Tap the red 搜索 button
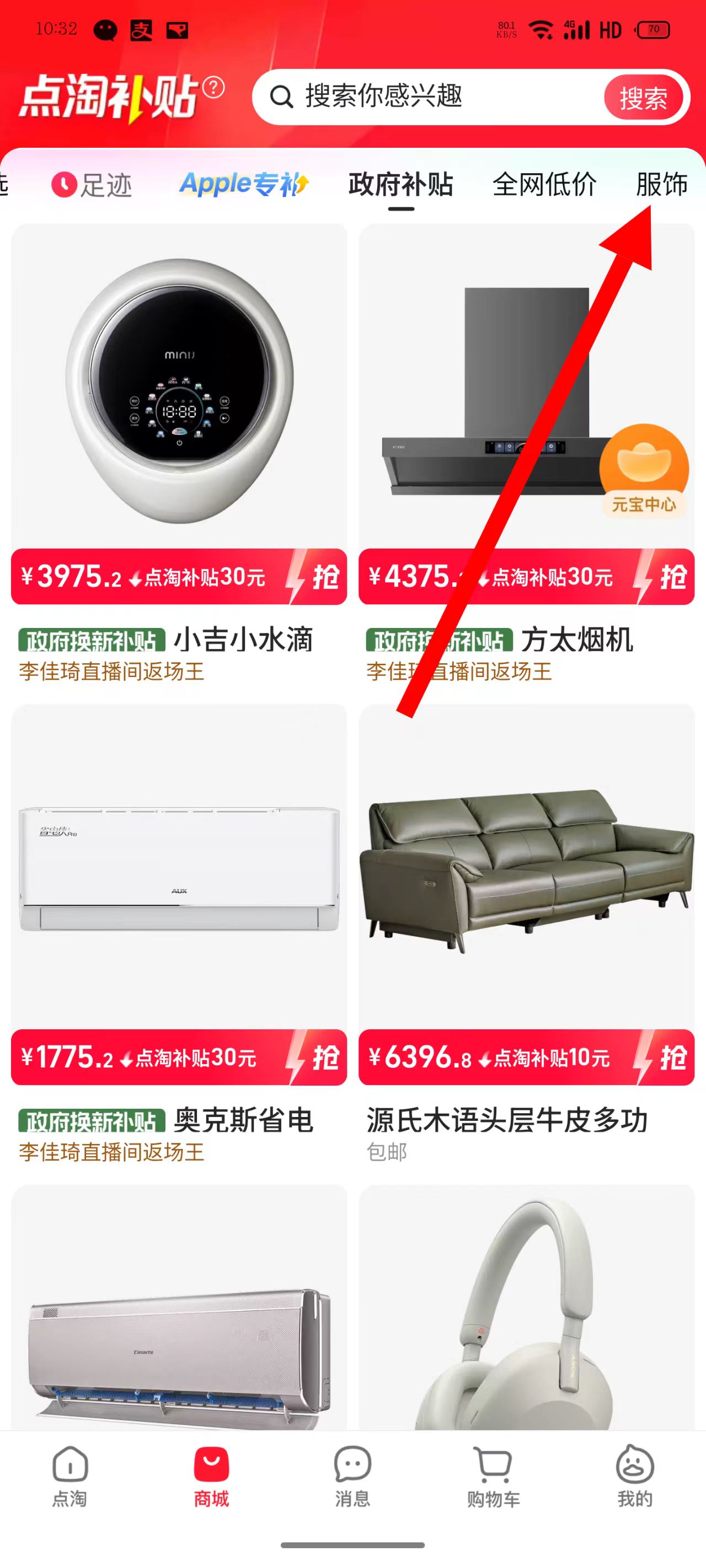Viewport: 706px width, 1568px height. point(643,98)
